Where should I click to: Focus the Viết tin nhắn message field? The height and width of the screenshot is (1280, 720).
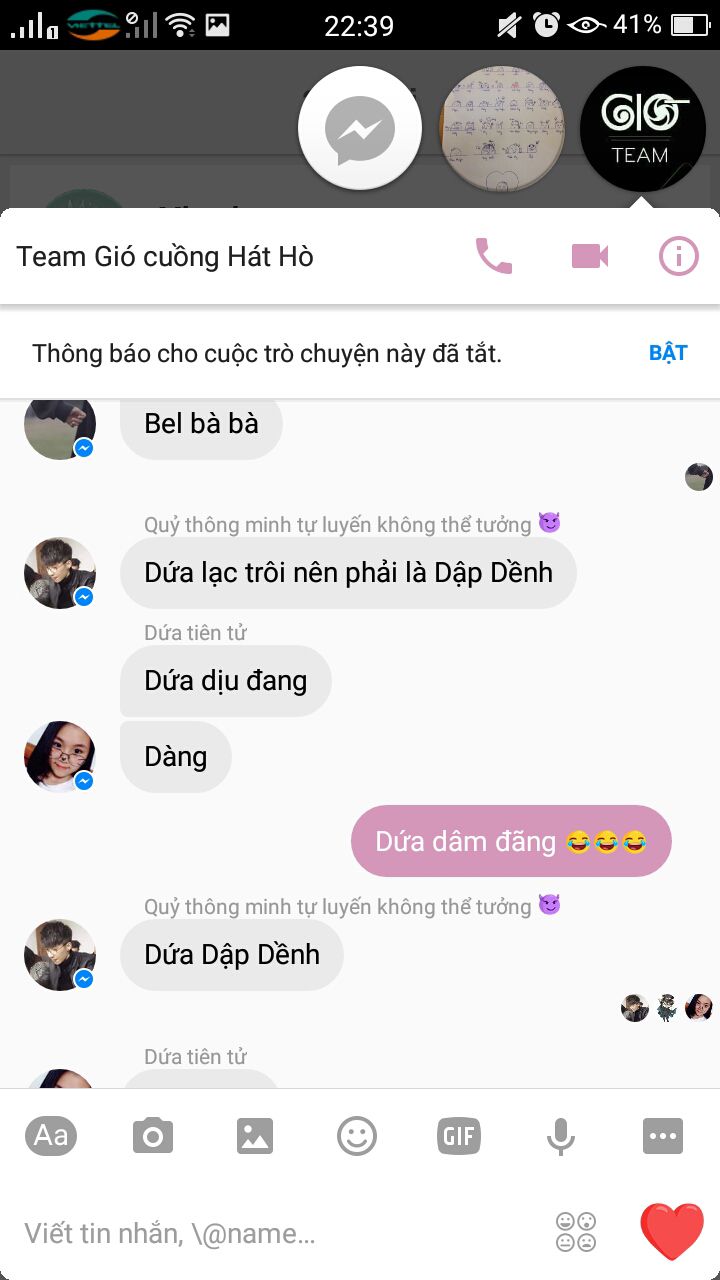270,1233
